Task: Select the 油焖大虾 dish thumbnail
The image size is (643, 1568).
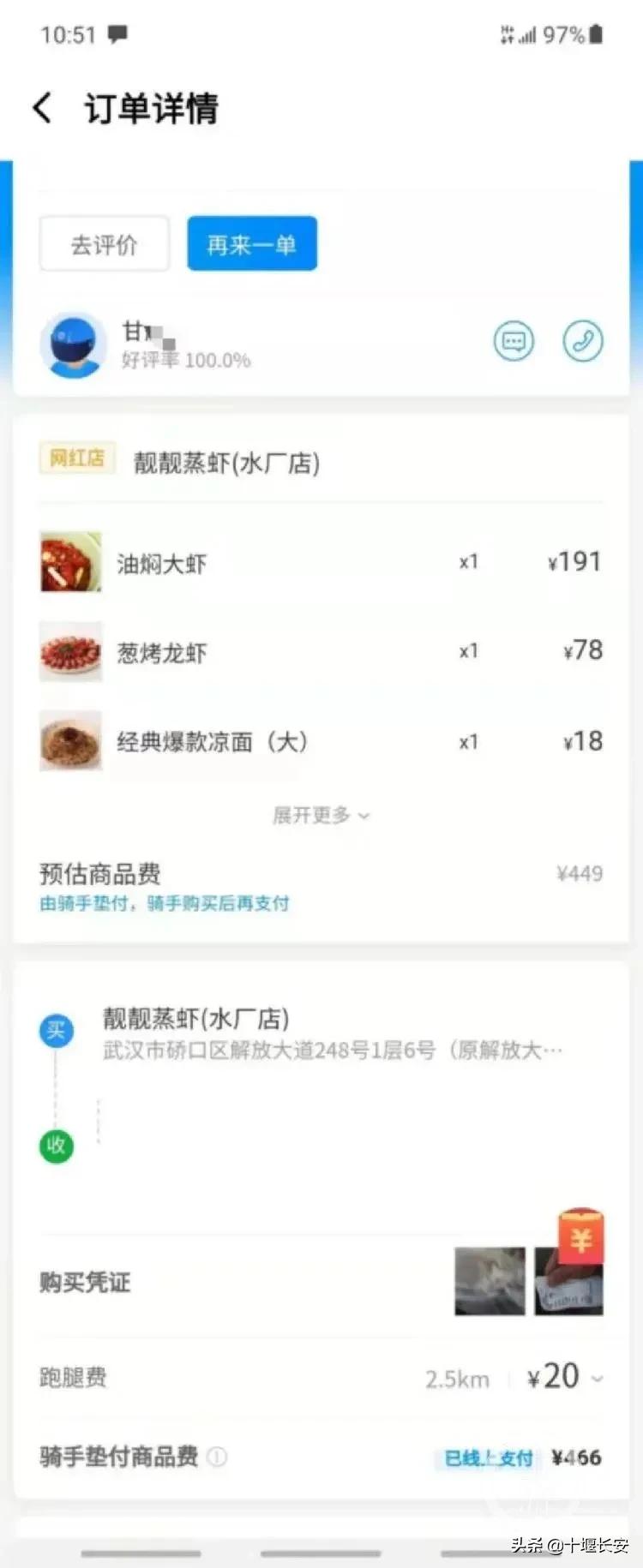Action: coord(70,561)
